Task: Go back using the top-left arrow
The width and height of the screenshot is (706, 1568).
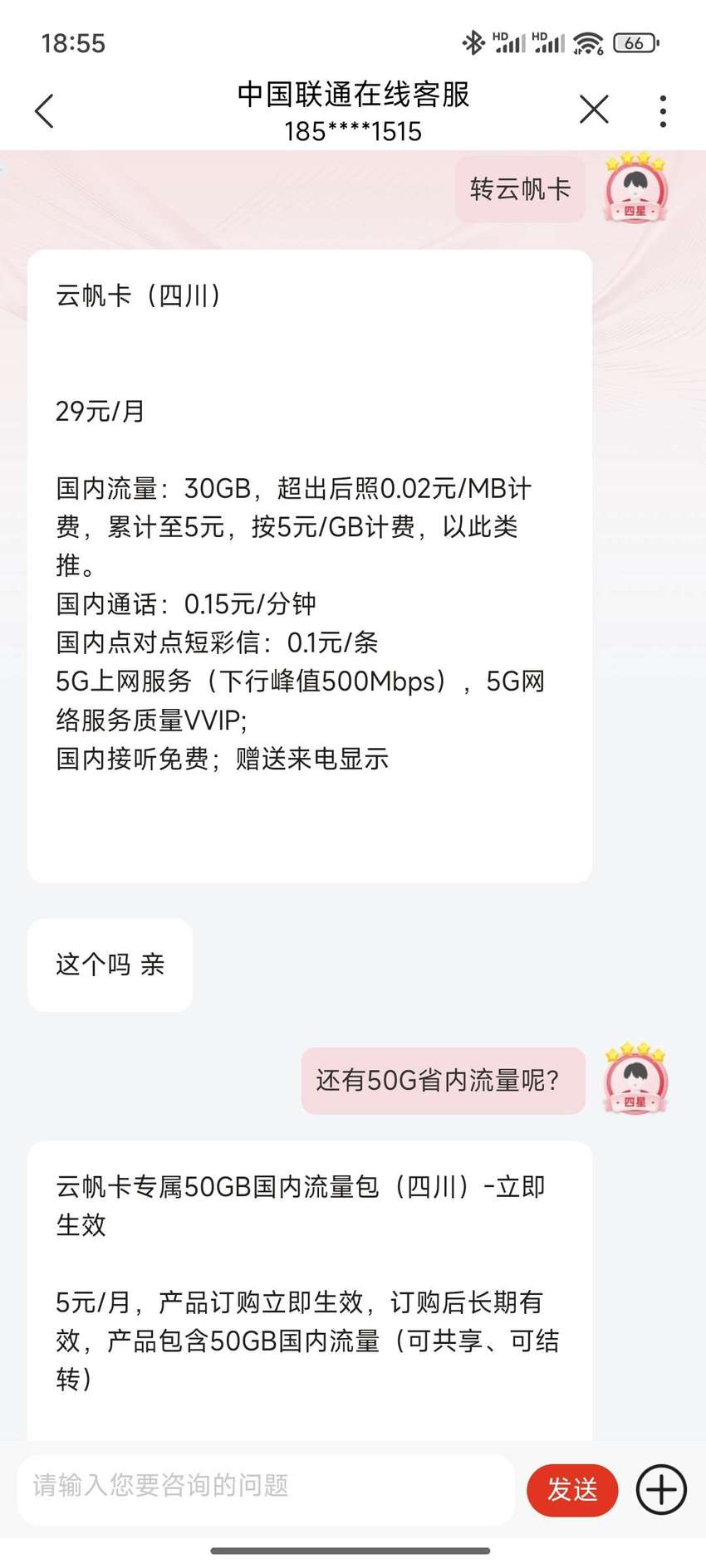Action: click(x=45, y=110)
